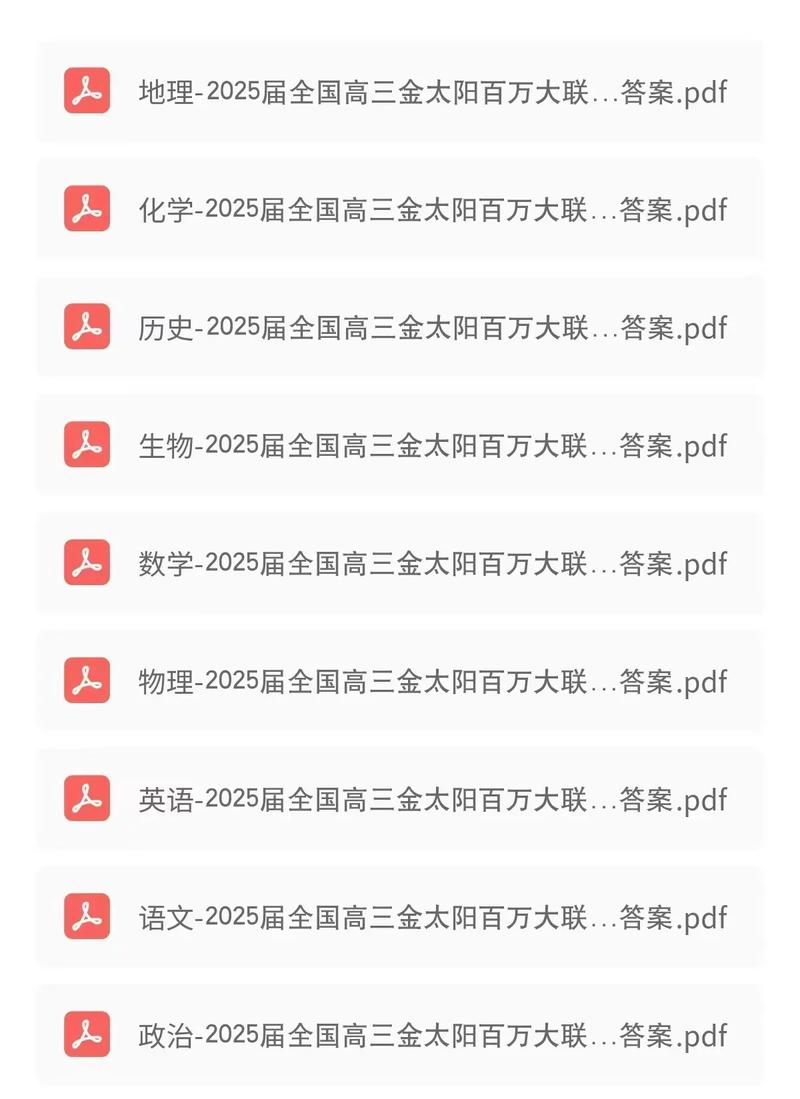The image size is (800, 1099).
Task: Open the 语文 联考答案 PDF link
Action: 430,917
